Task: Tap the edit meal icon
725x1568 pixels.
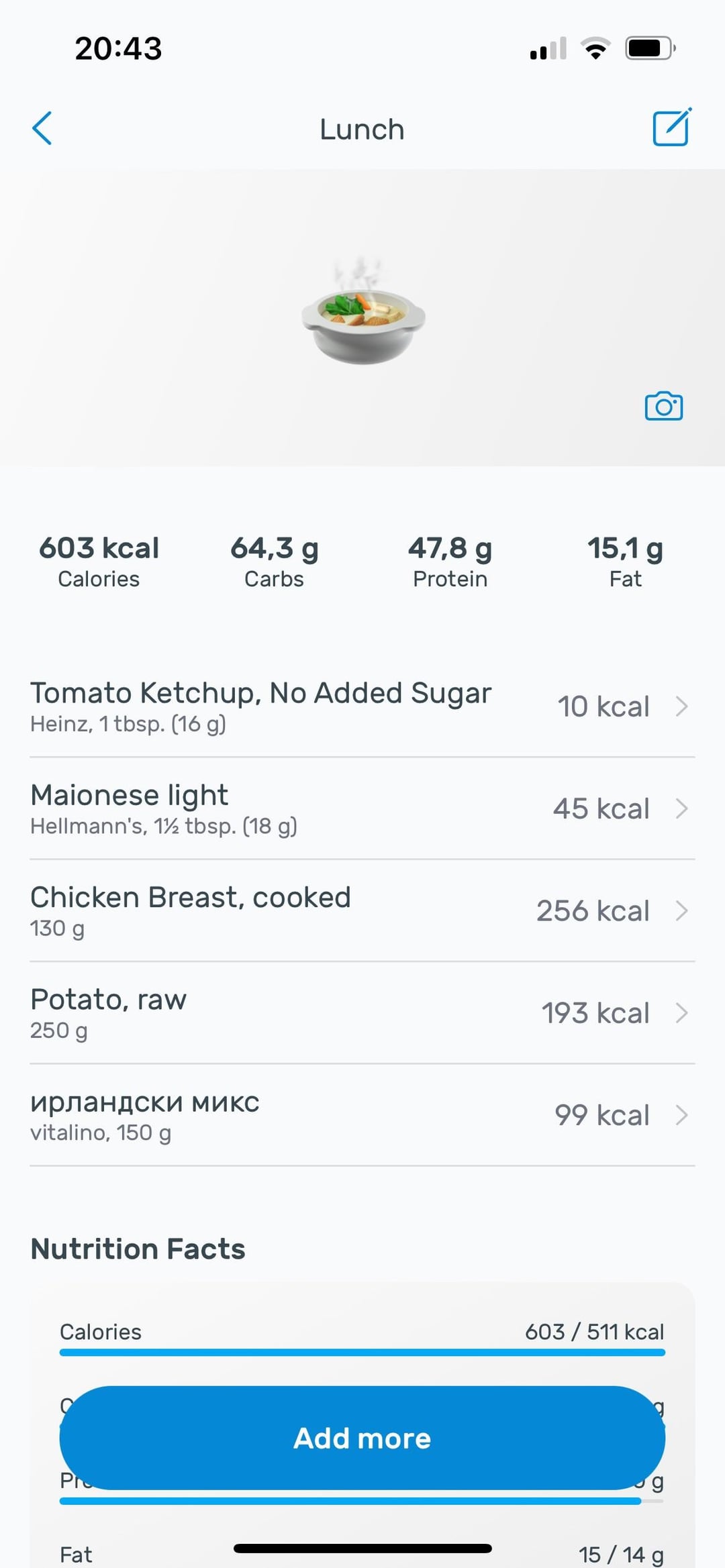Action: 672,127
